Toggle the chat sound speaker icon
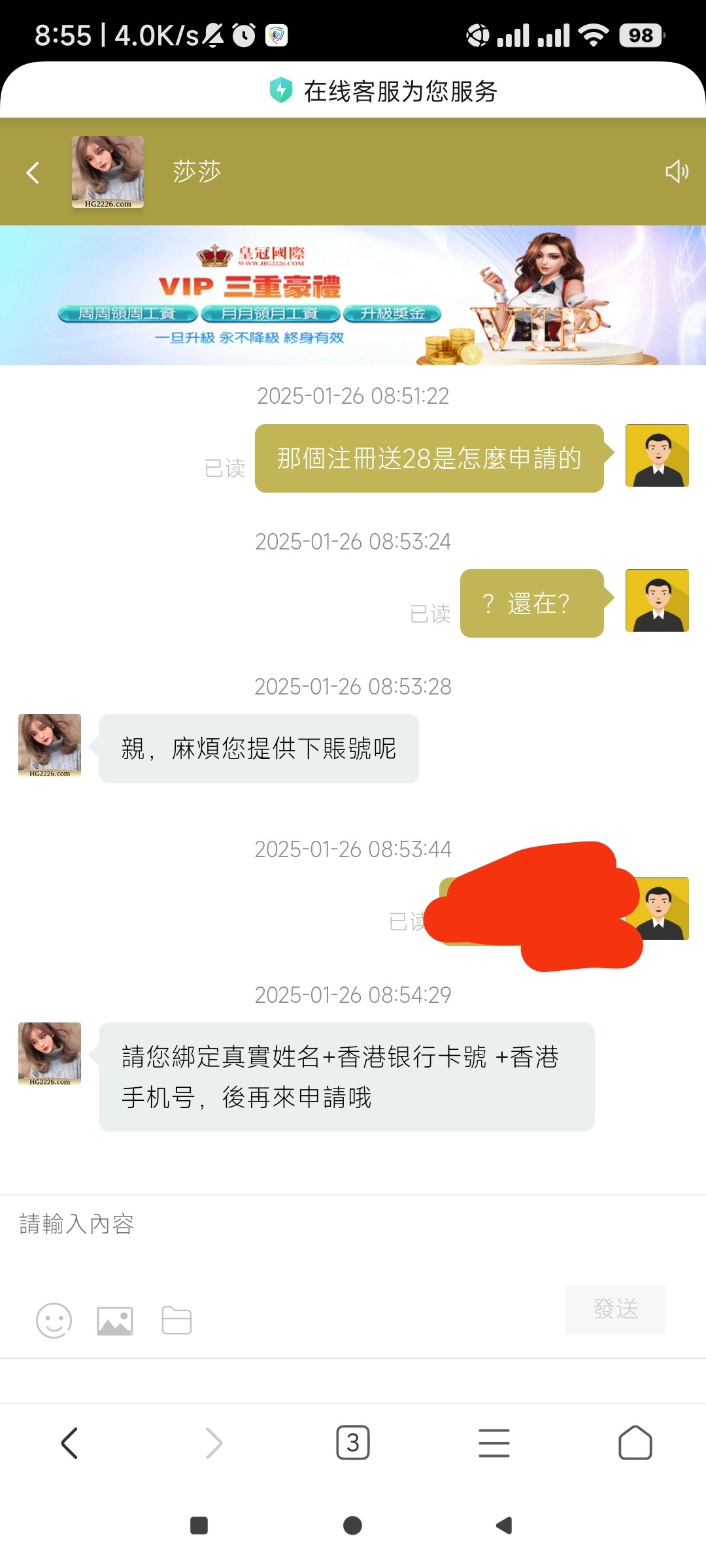Image resolution: width=706 pixels, height=1568 pixels. (x=677, y=171)
